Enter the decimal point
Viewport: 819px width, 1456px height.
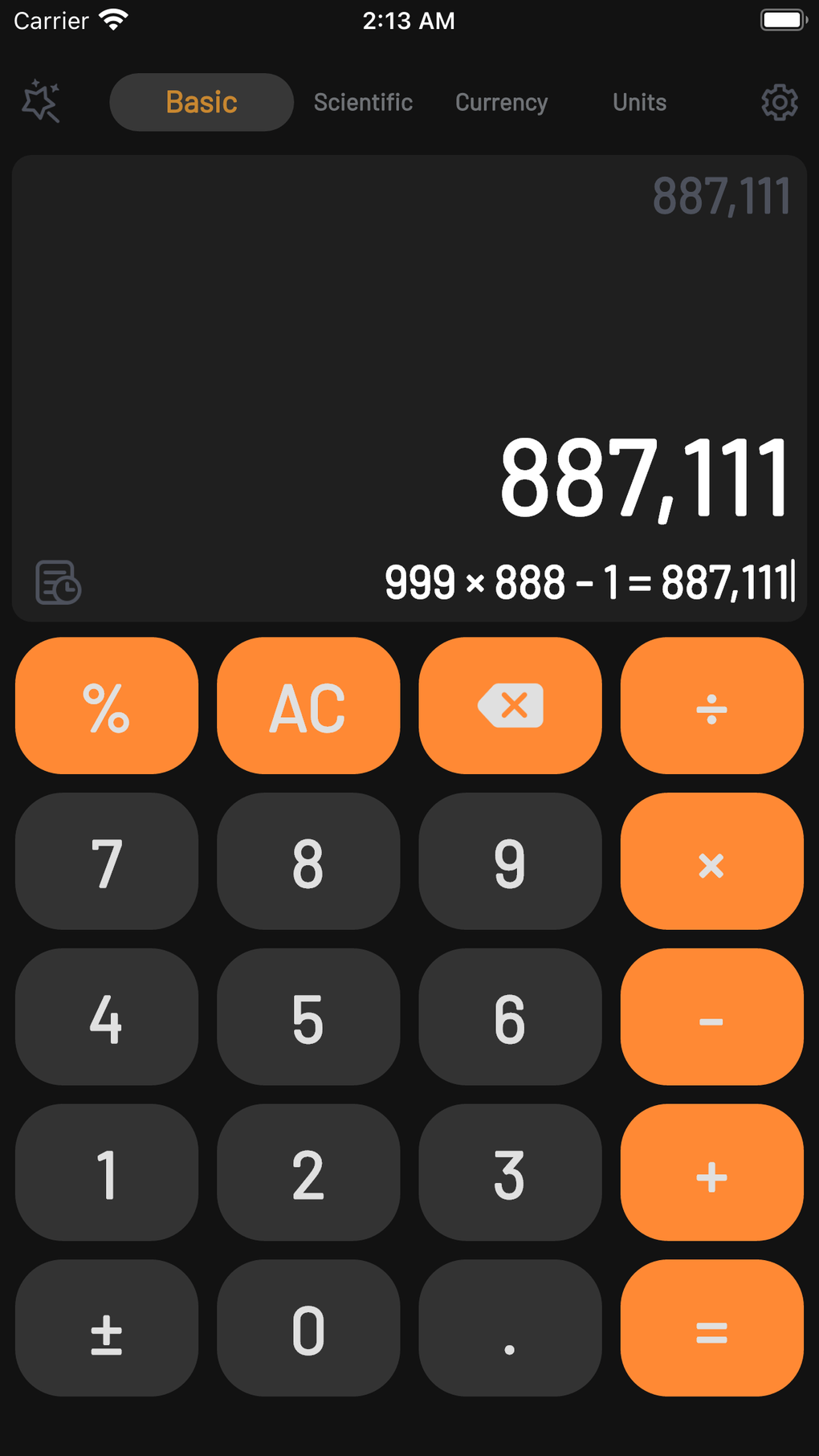pyautogui.click(x=510, y=1328)
